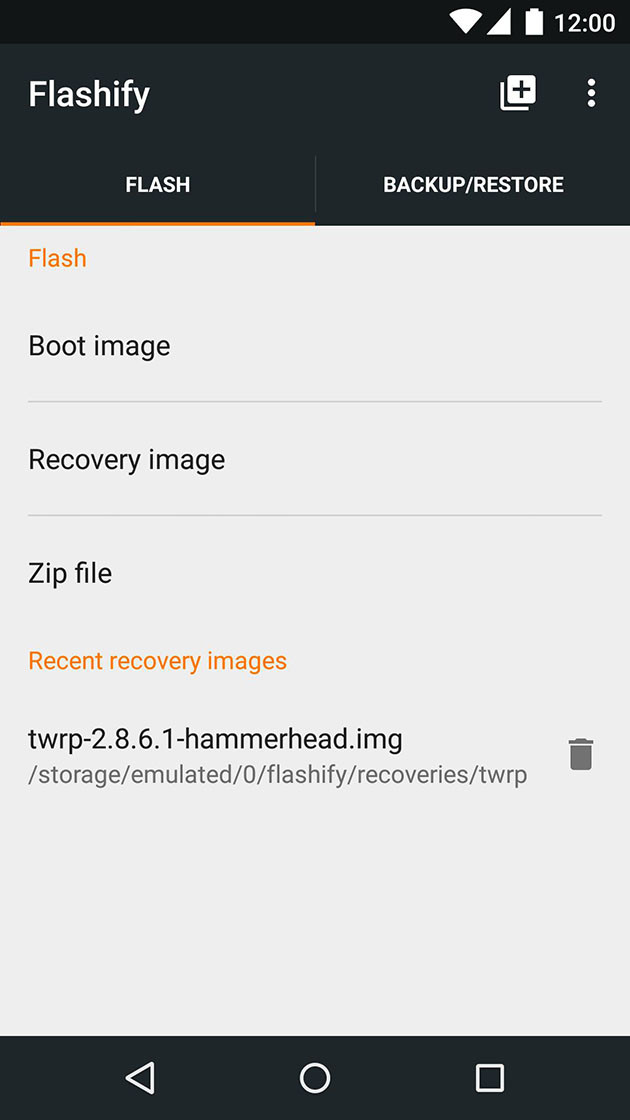Choose Boot image to flash

pos(314,346)
